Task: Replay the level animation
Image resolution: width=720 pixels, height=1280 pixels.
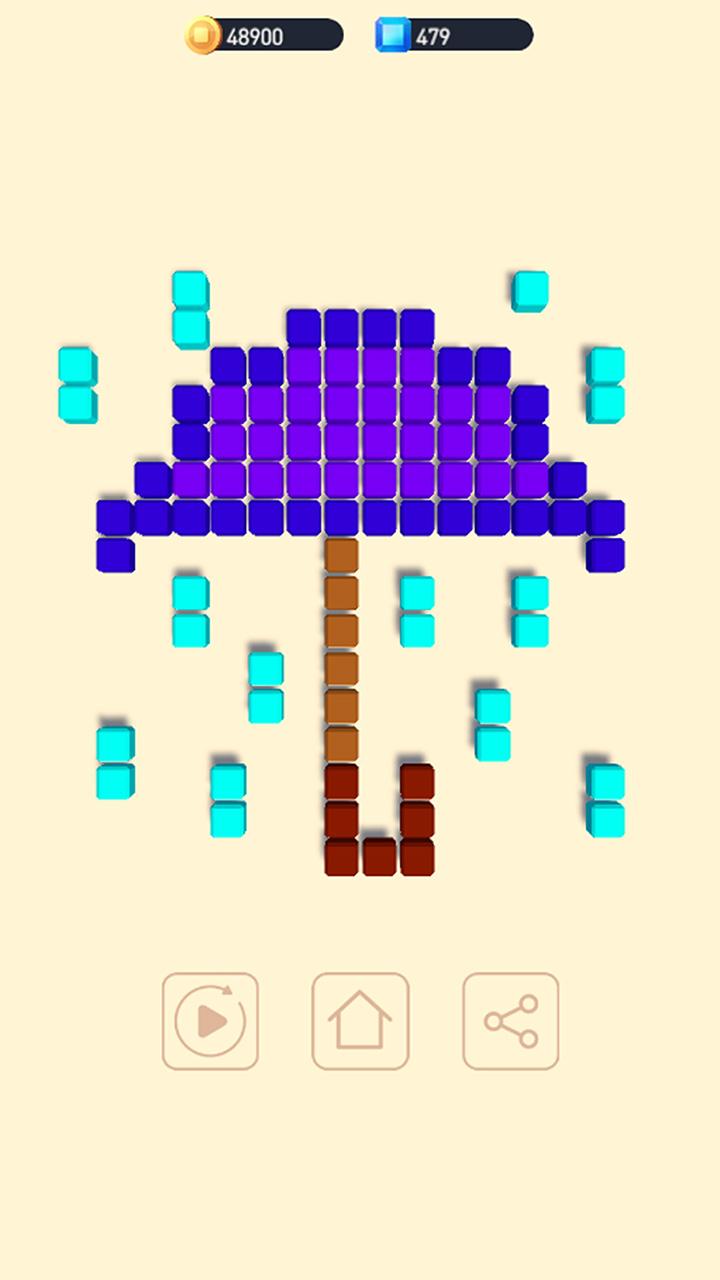Action: point(210,1021)
